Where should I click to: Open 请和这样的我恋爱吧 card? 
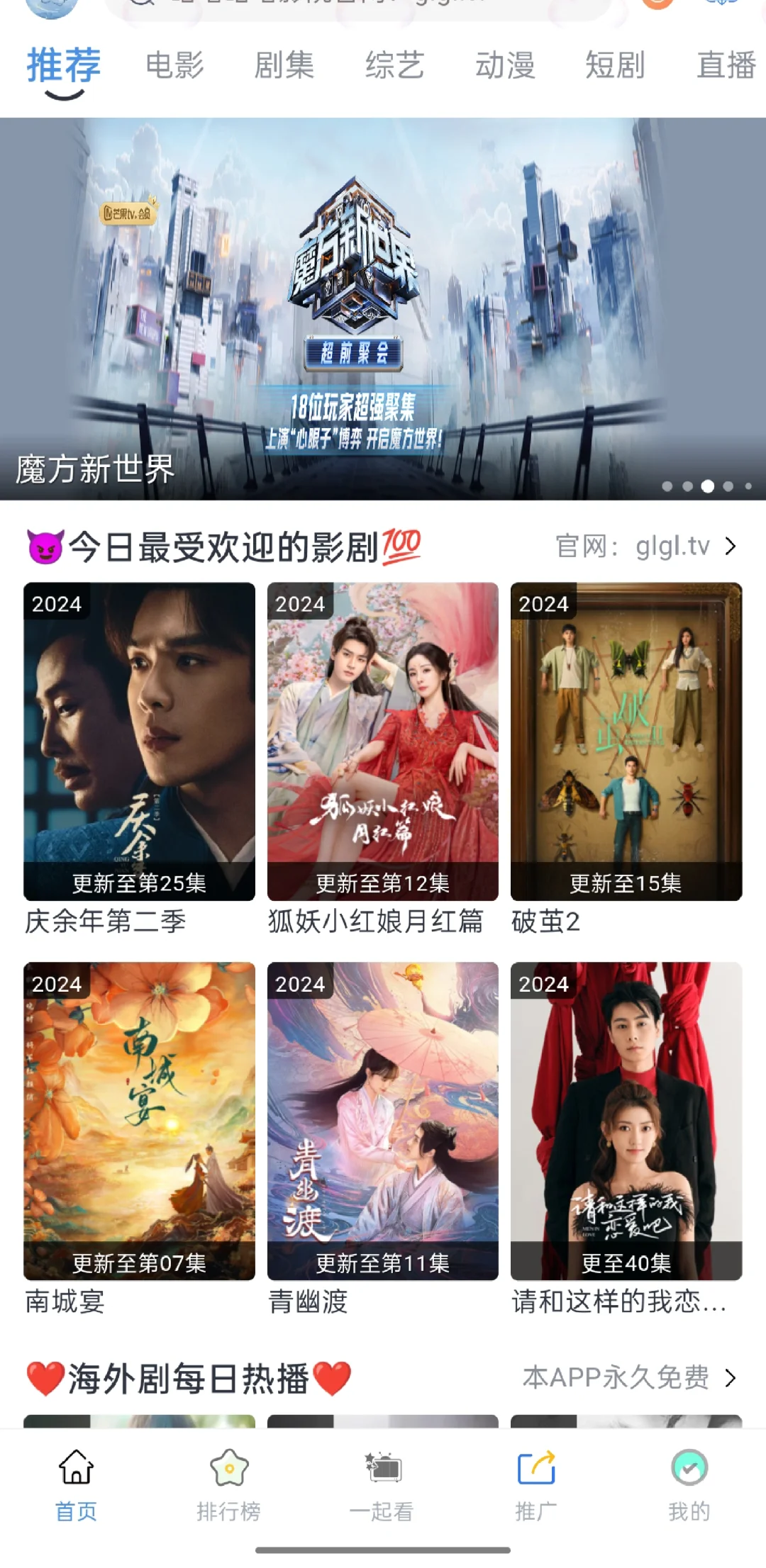626,1121
